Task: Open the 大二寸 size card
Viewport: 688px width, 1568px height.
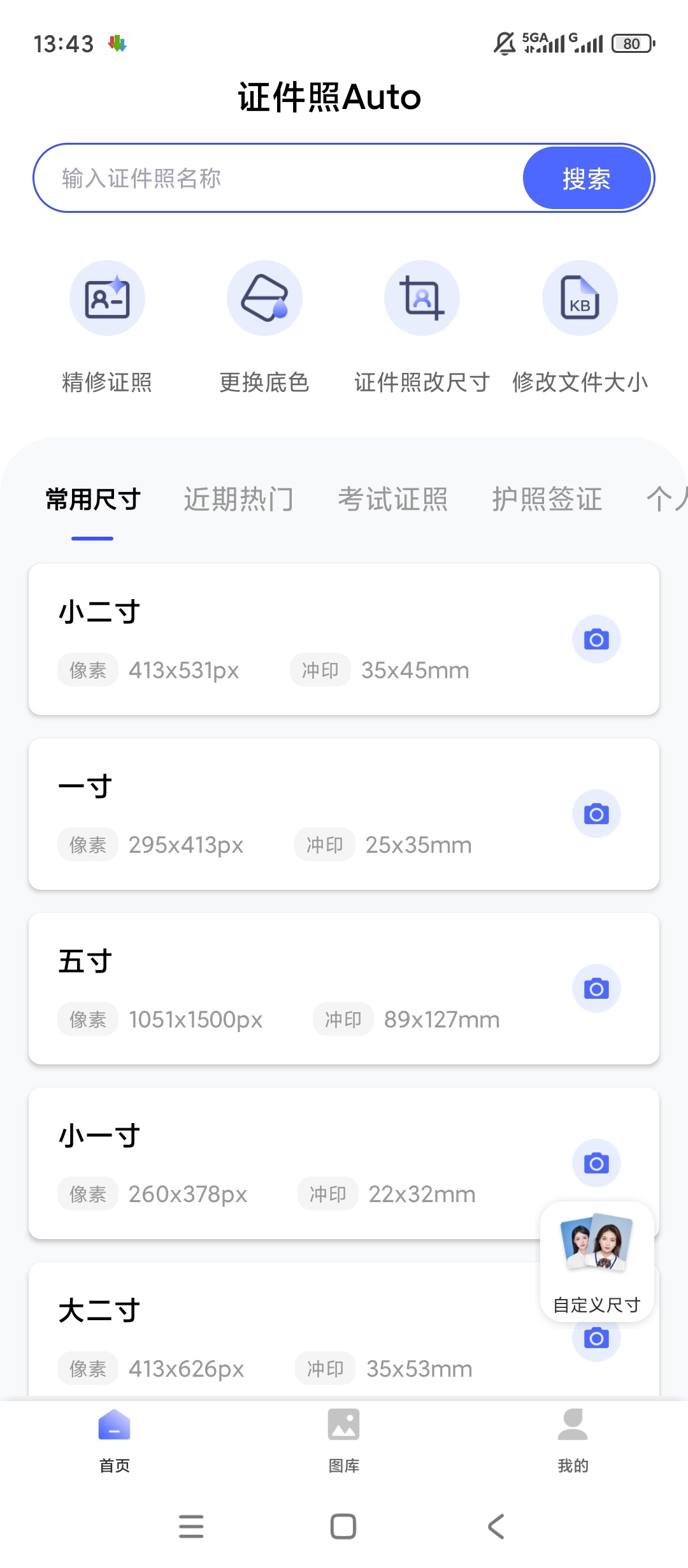Action: [344, 1330]
